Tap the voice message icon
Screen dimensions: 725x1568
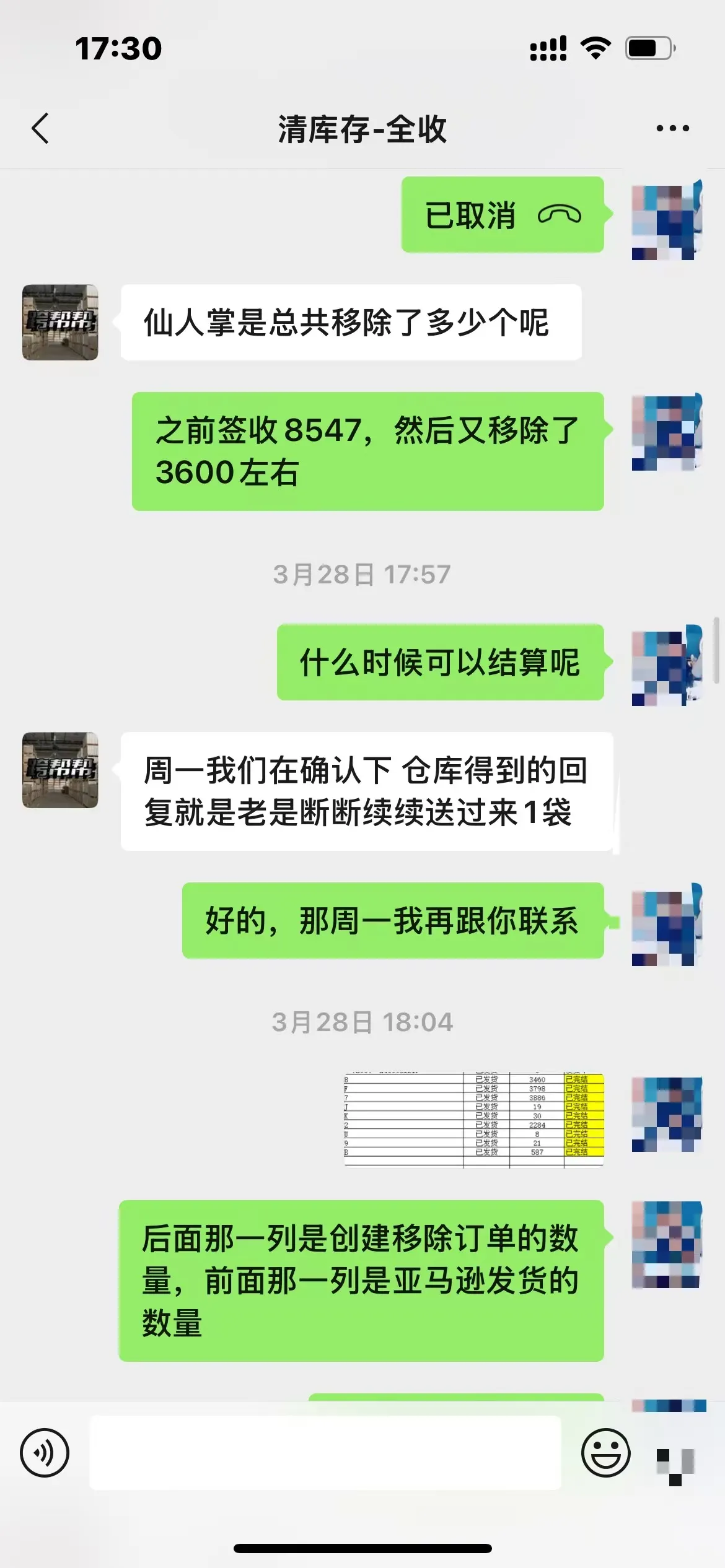45,1453
